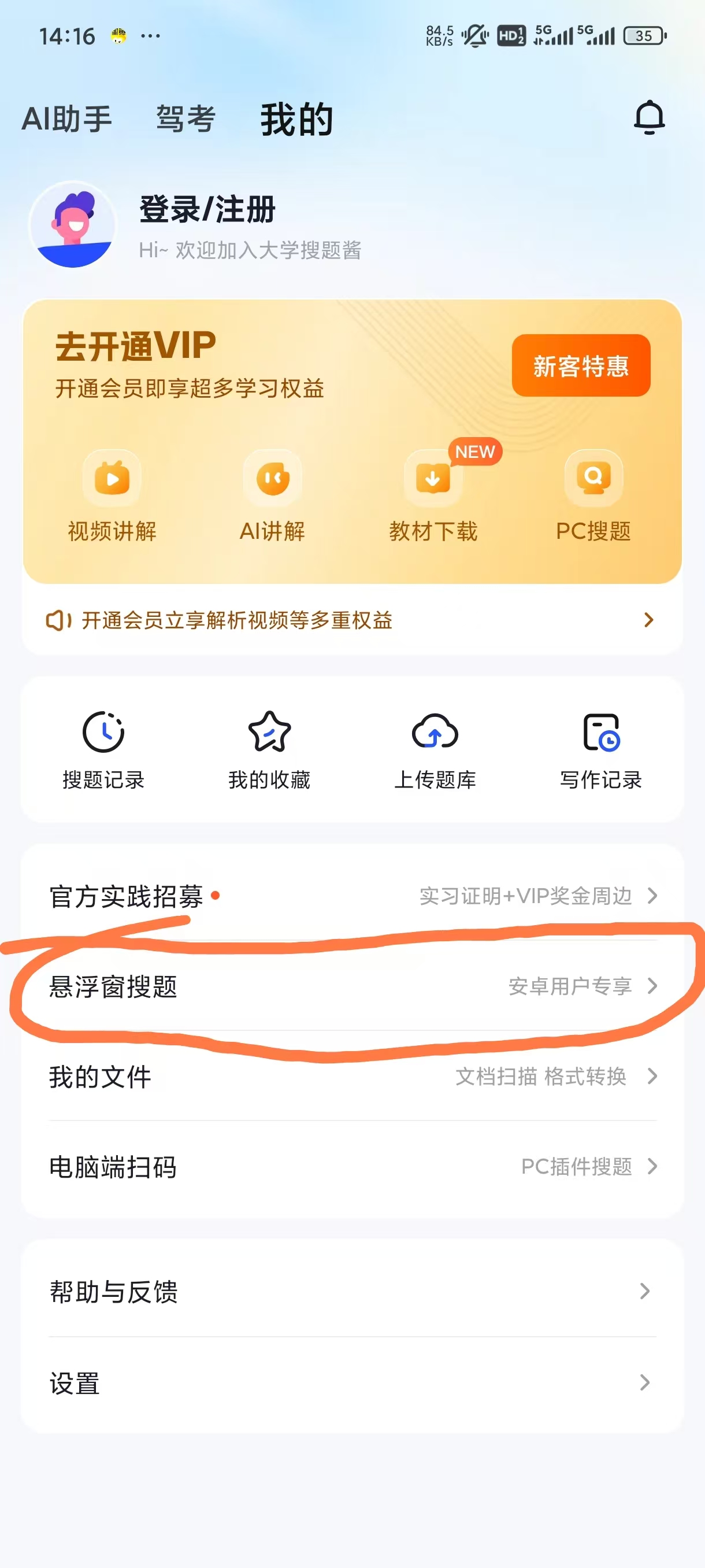Open 我的收藏 favorites
The image size is (705, 1568).
tap(269, 750)
